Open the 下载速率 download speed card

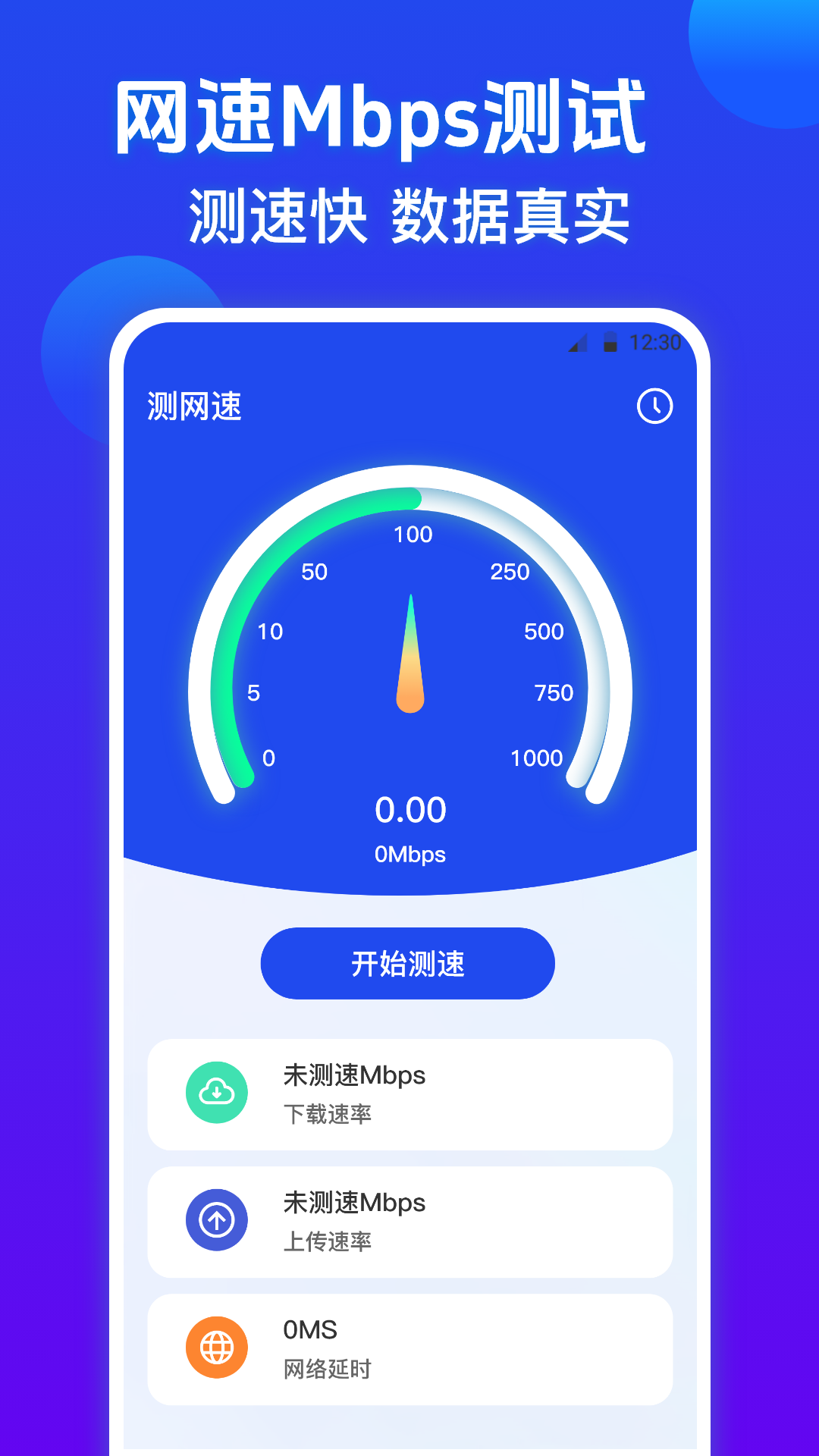pyautogui.click(x=409, y=1092)
